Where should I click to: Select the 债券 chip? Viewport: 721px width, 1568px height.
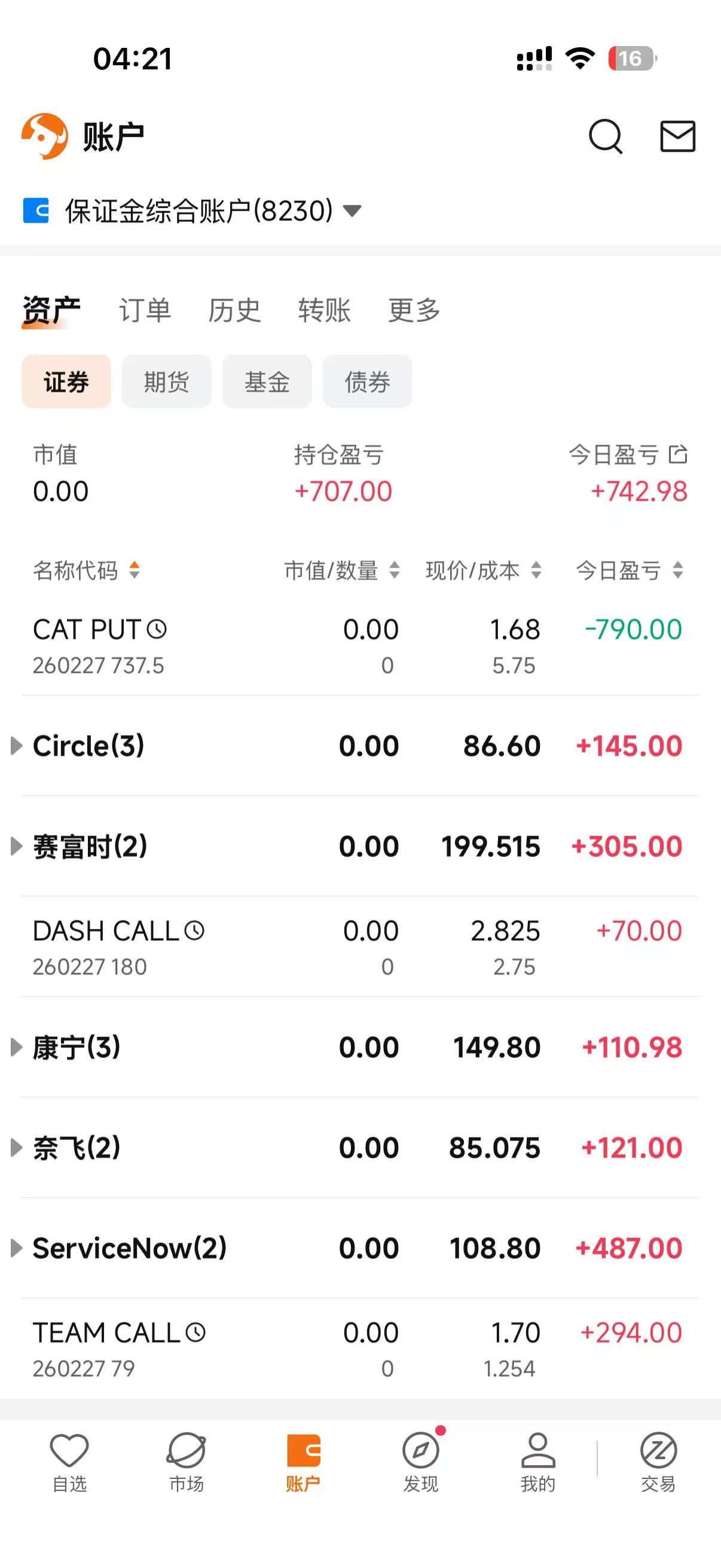pyautogui.click(x=368, y=382)
